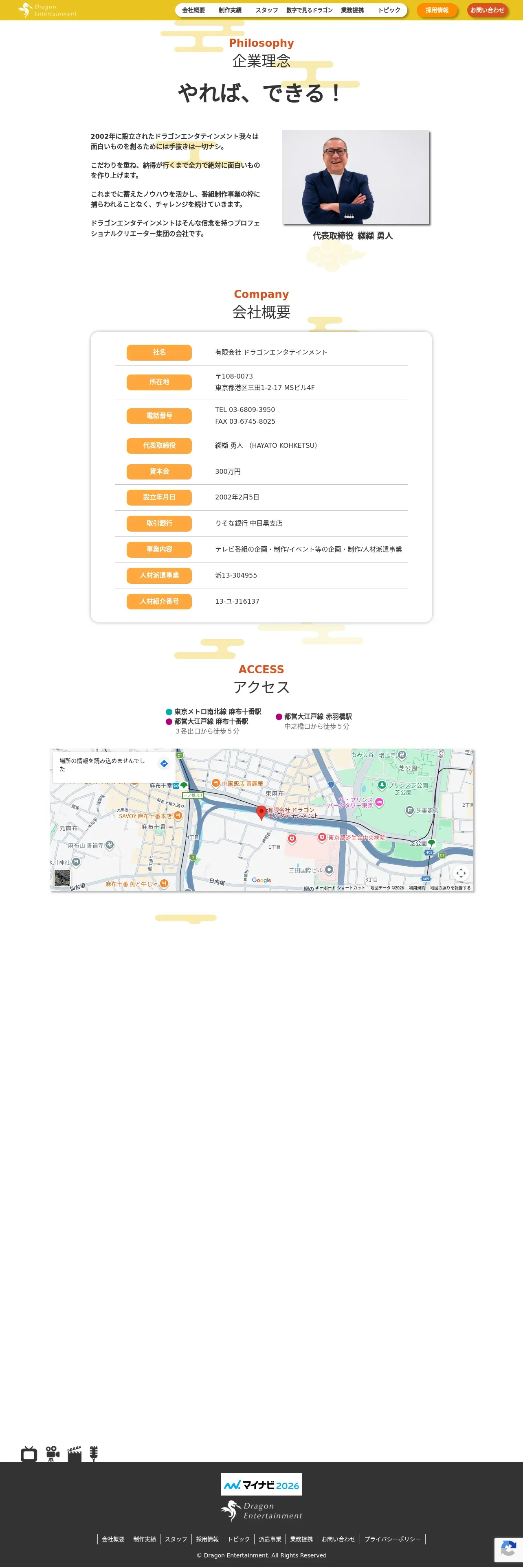This screenshot has height=1568, width=523.
Task: Open the Dragon Entertainment logo in the header
Action: point(48,10)
